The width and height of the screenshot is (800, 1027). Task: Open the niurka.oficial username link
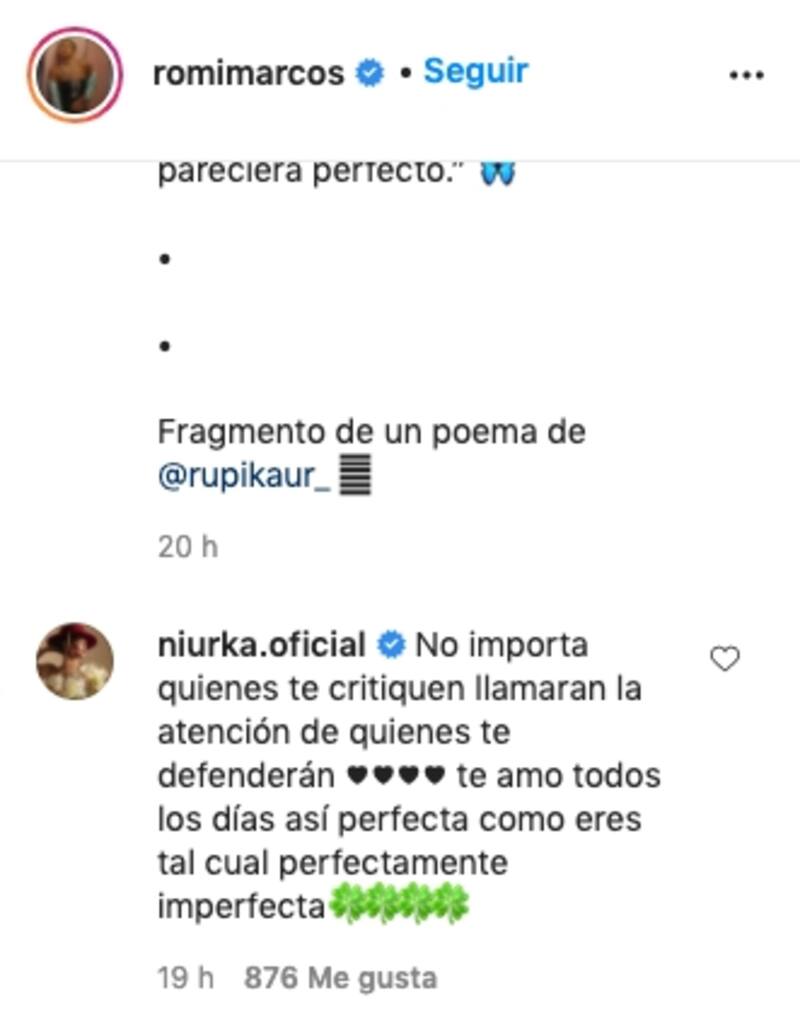click(261, 645)
